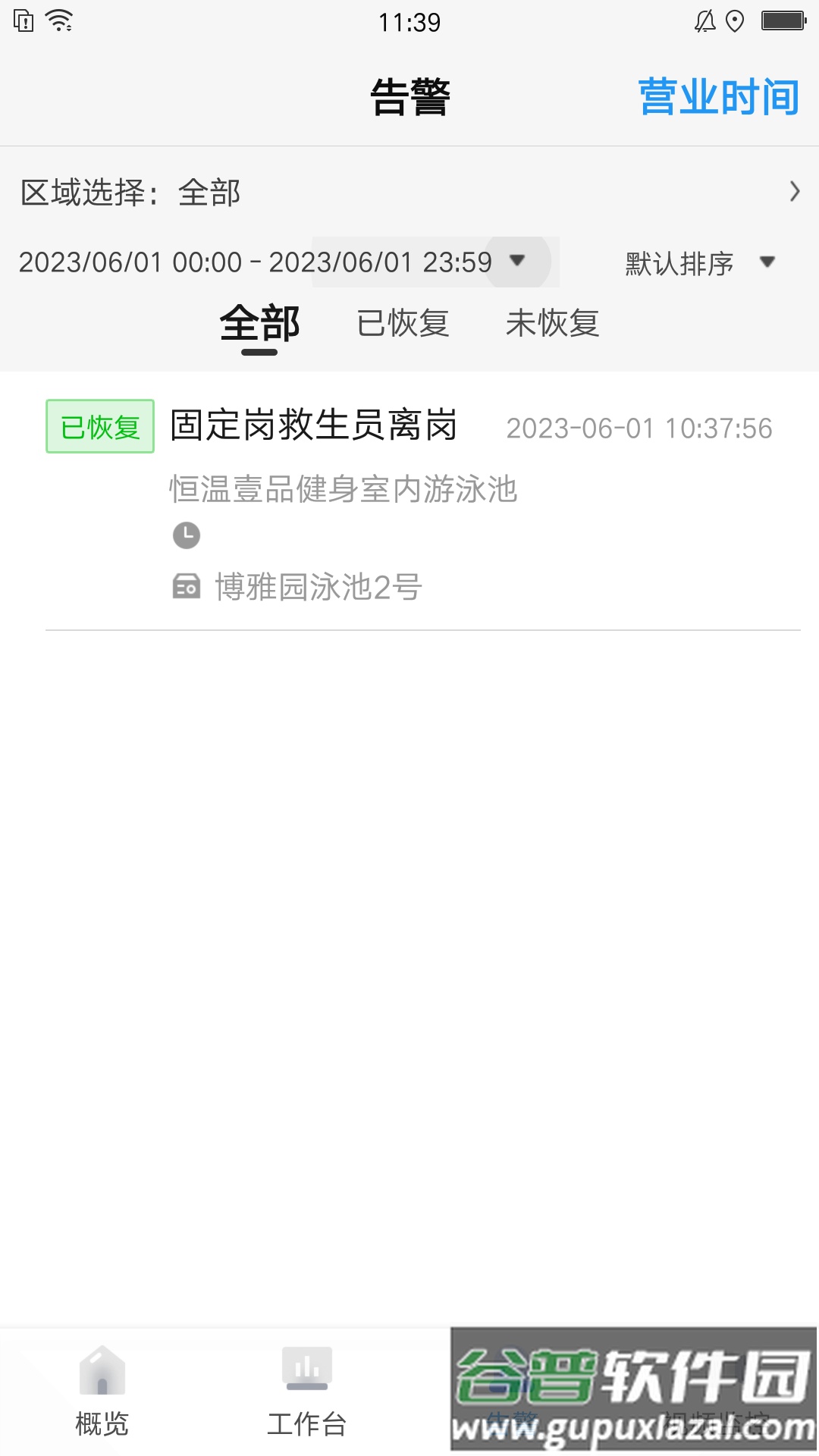Open the alarm 固定岗救生员离岗 details
The height and width of the screenshot is (1456, 819).
(x=312, y=427)
